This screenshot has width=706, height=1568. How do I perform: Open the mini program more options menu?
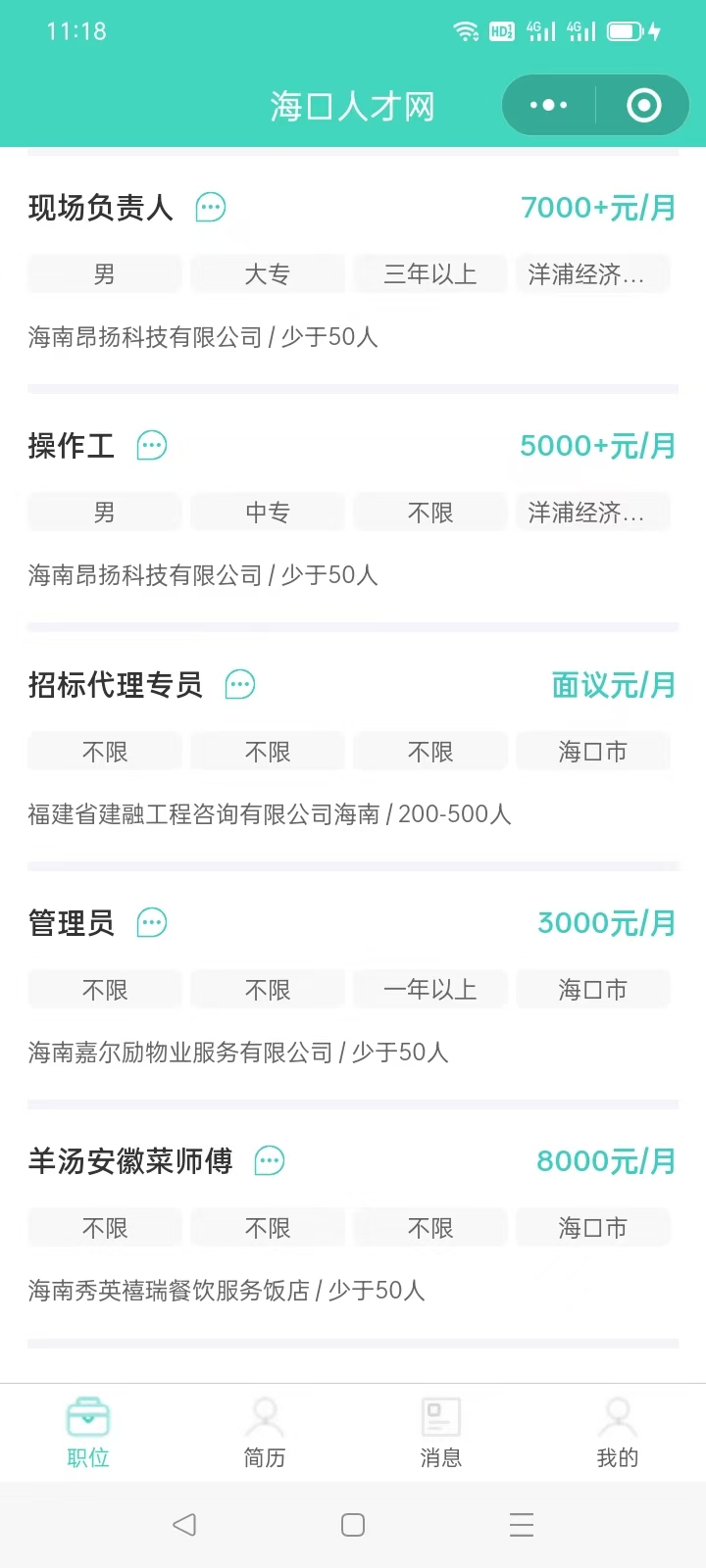(548, 105)
